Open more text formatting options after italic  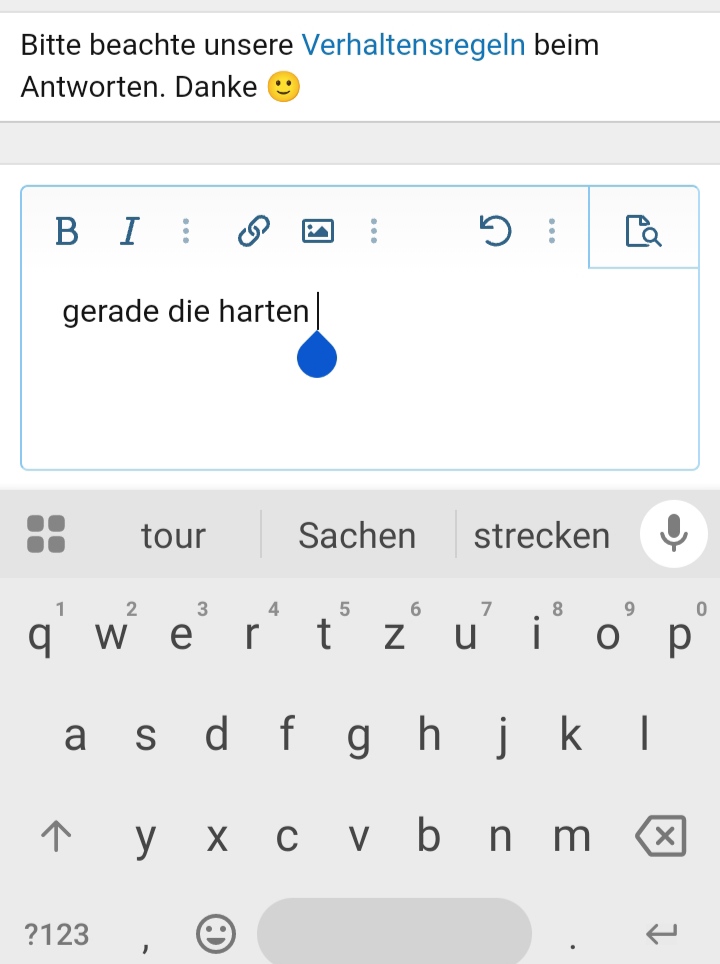185,232
